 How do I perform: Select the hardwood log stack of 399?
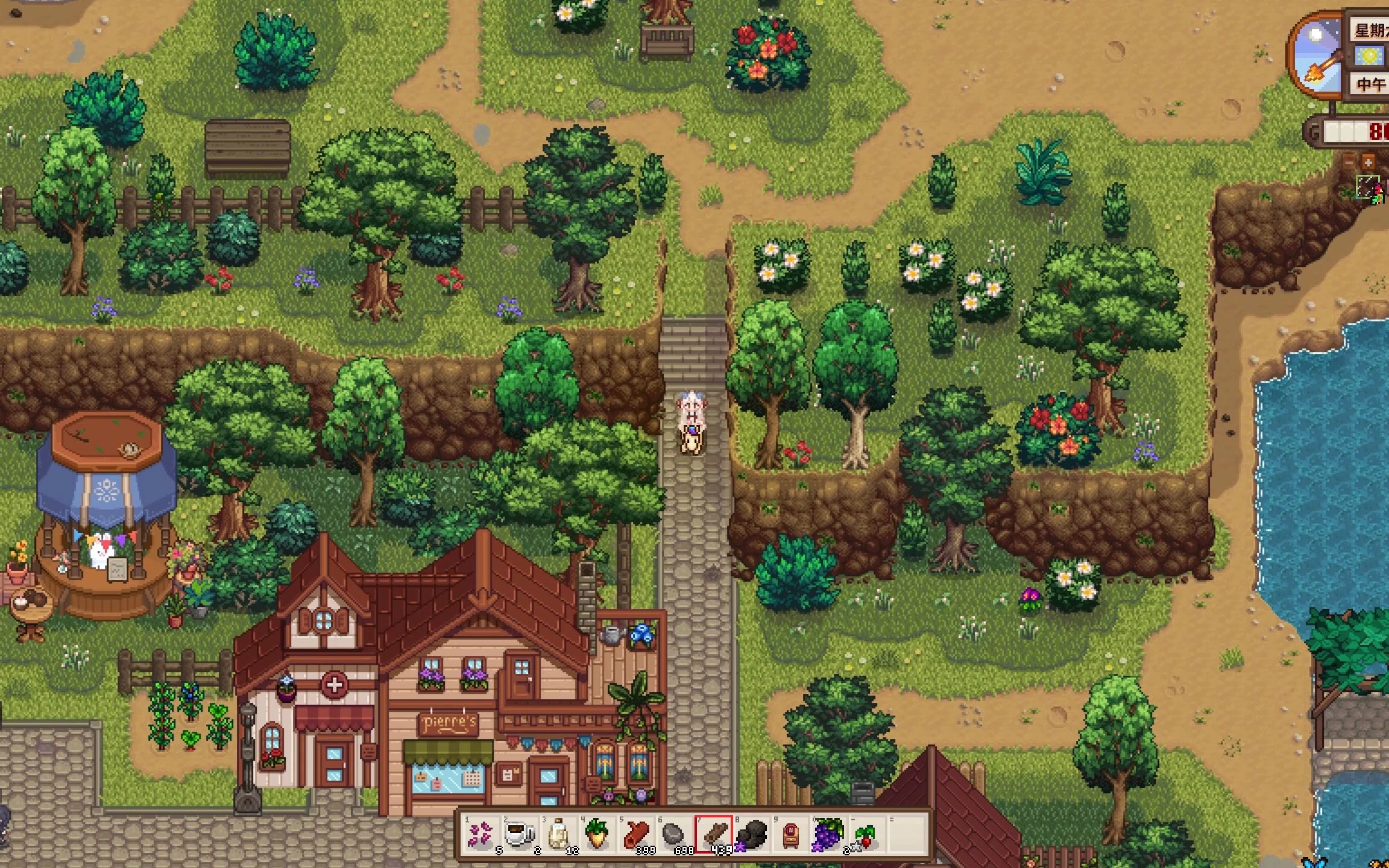636,835
